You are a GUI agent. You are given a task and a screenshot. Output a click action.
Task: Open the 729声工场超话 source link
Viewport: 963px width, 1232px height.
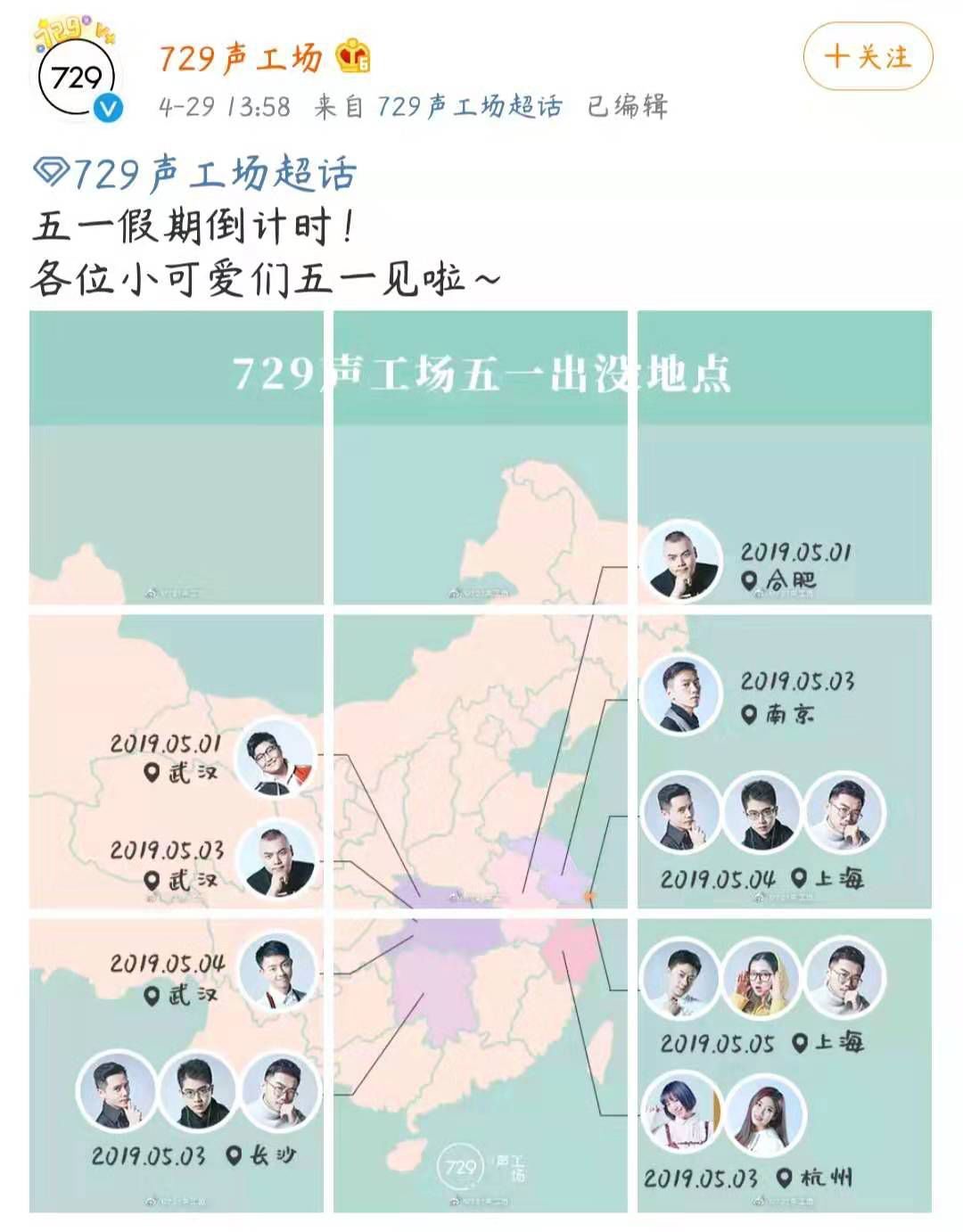469,107
